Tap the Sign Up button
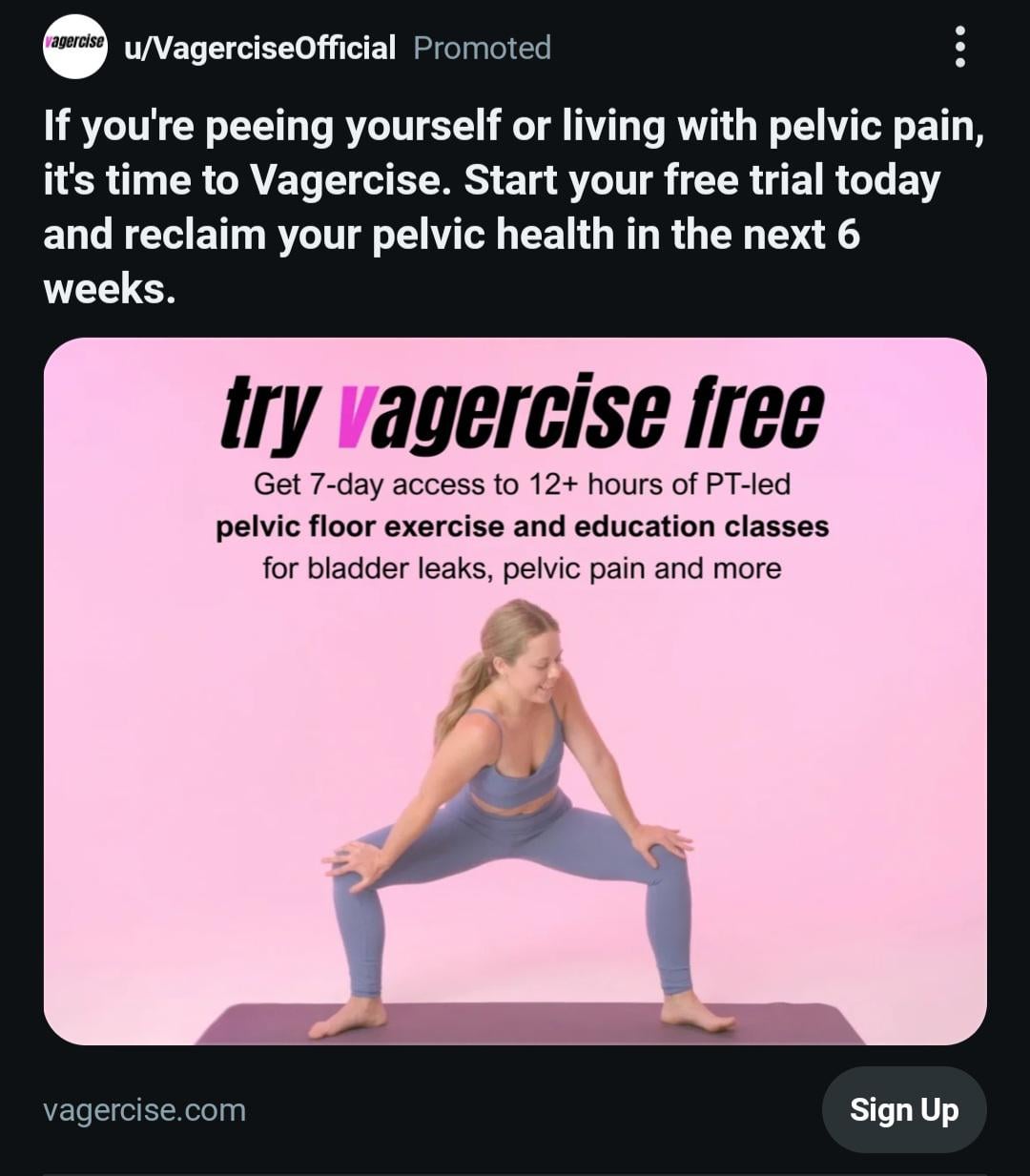1030x1176 pixels. pos(903,1109)
